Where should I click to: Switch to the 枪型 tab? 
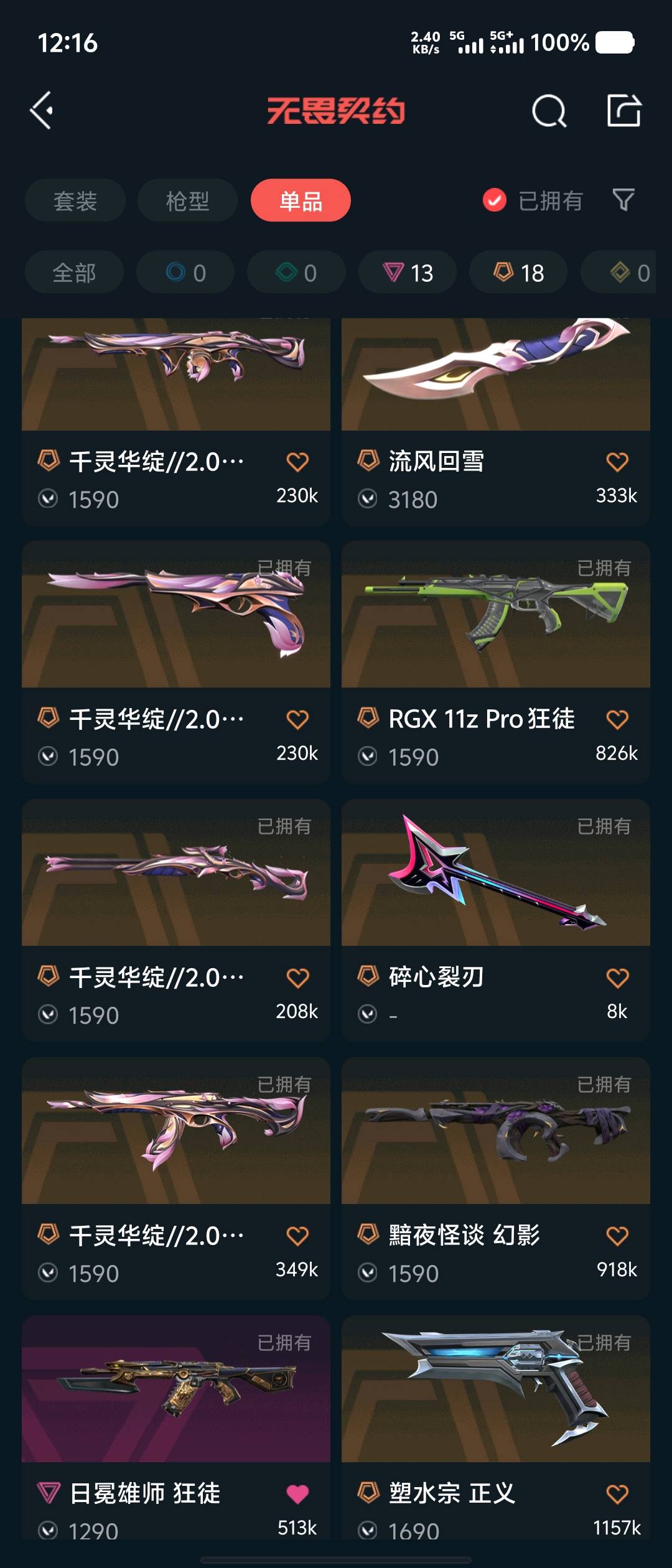[187, 200]
